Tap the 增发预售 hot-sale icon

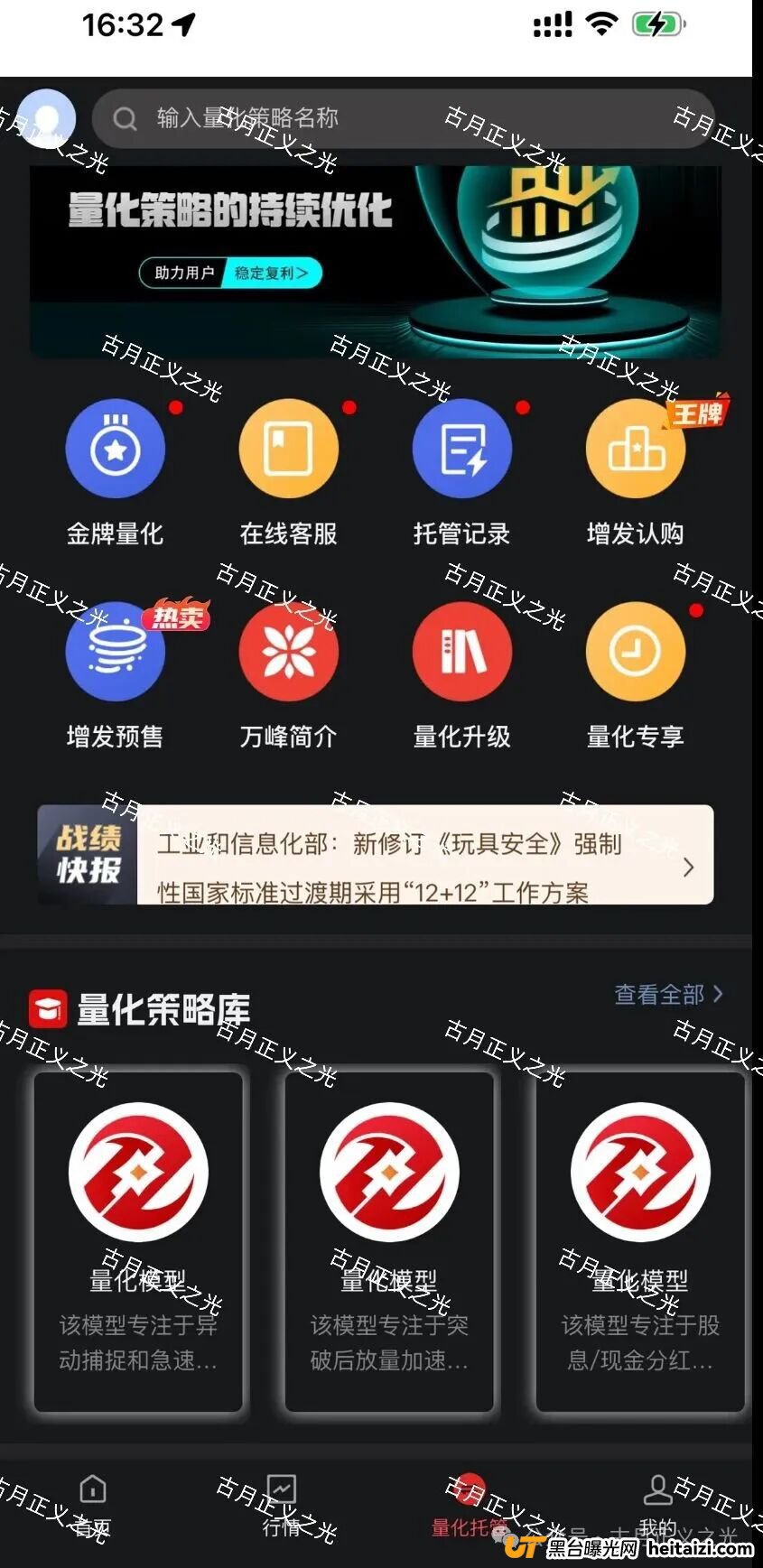click(115, 652)
